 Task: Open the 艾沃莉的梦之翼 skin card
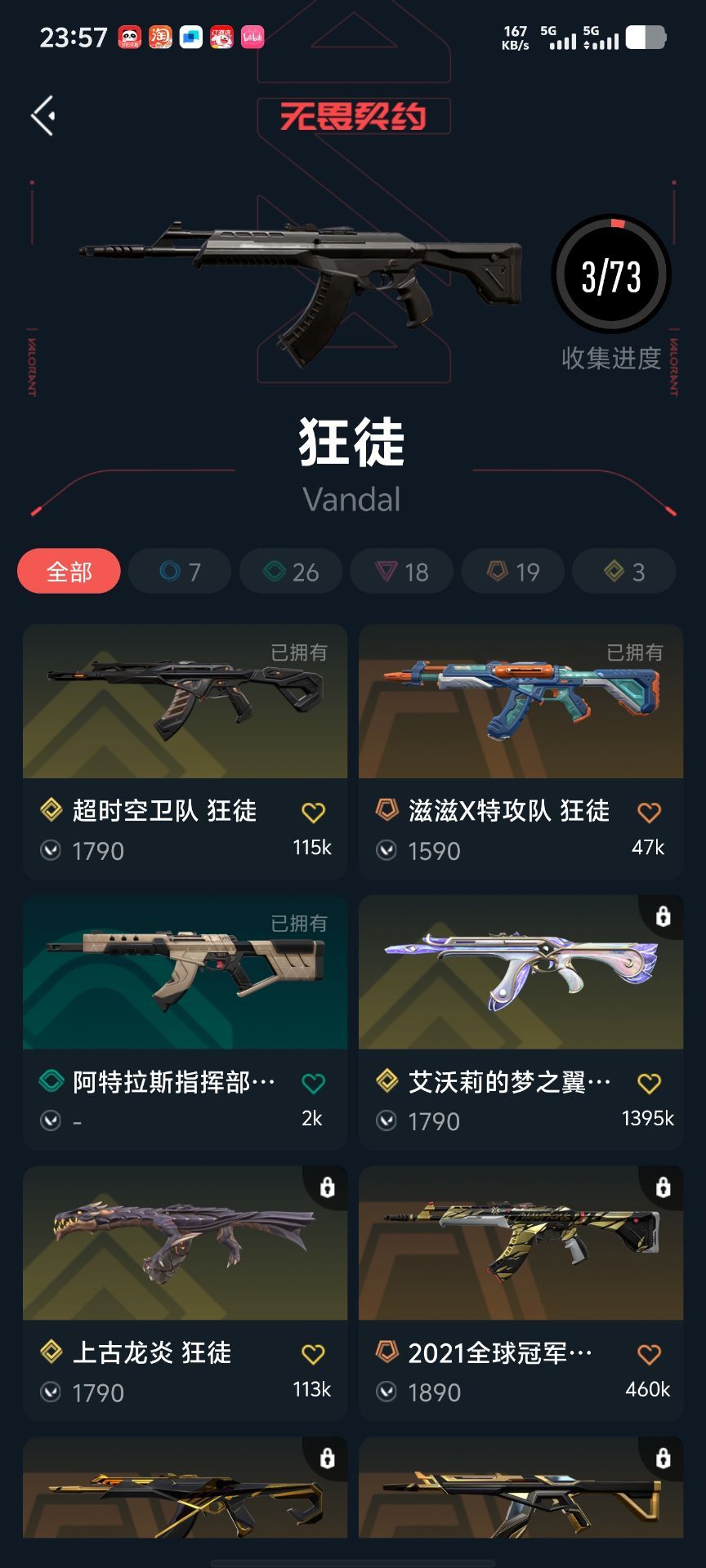click(x=521, y=1022)
